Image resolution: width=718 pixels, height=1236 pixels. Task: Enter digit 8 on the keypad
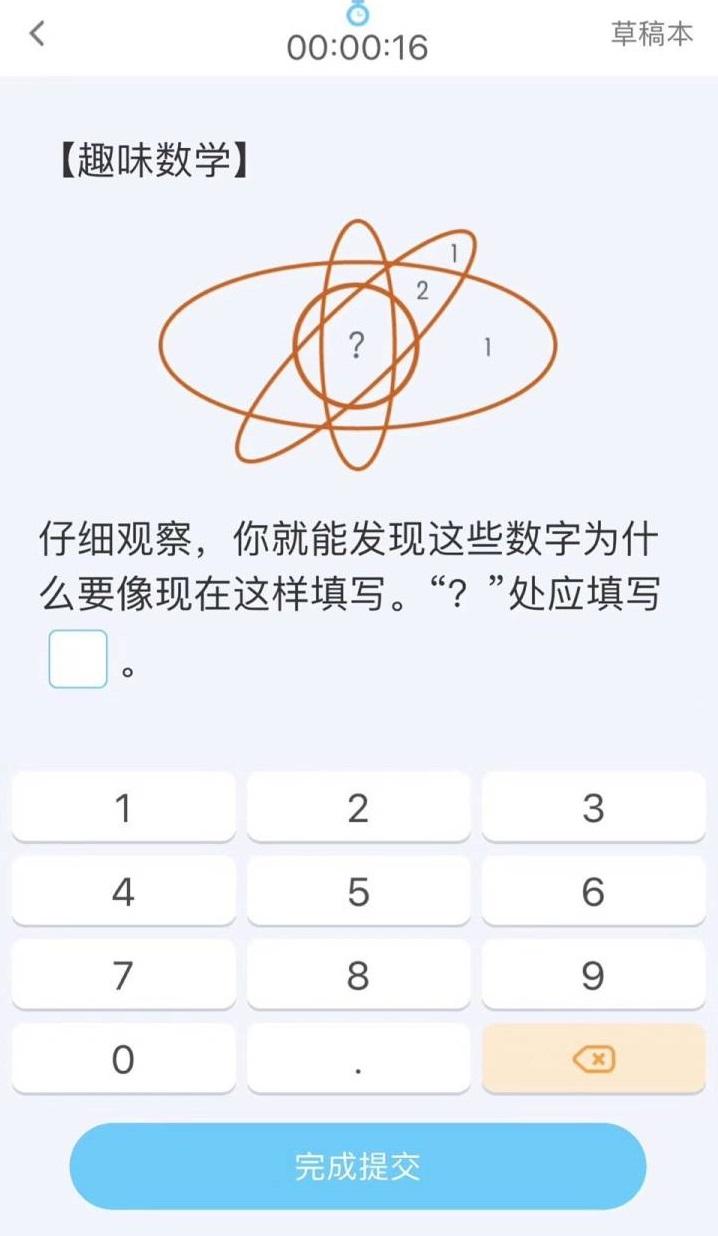(358, 975)
